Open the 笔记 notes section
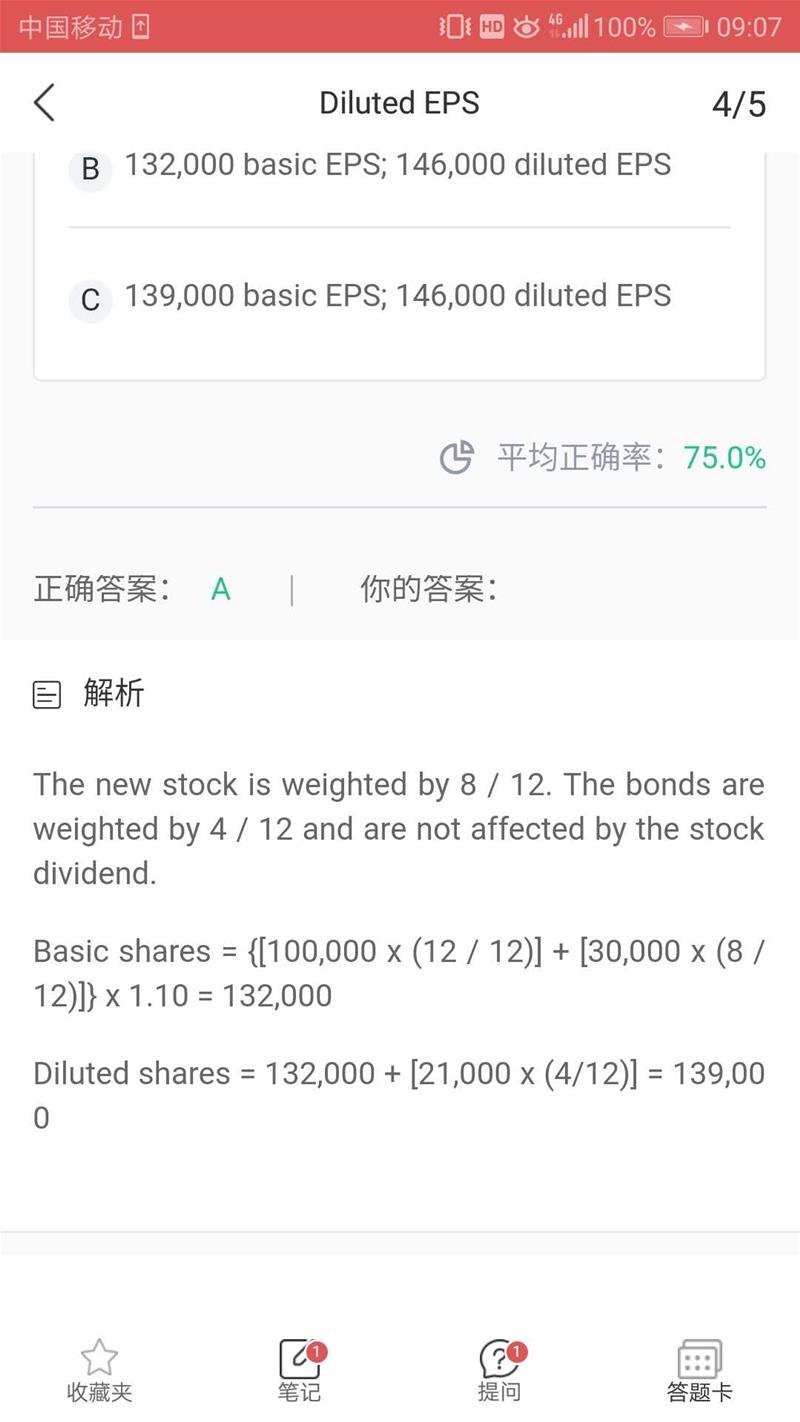 tap(299, 1370)
